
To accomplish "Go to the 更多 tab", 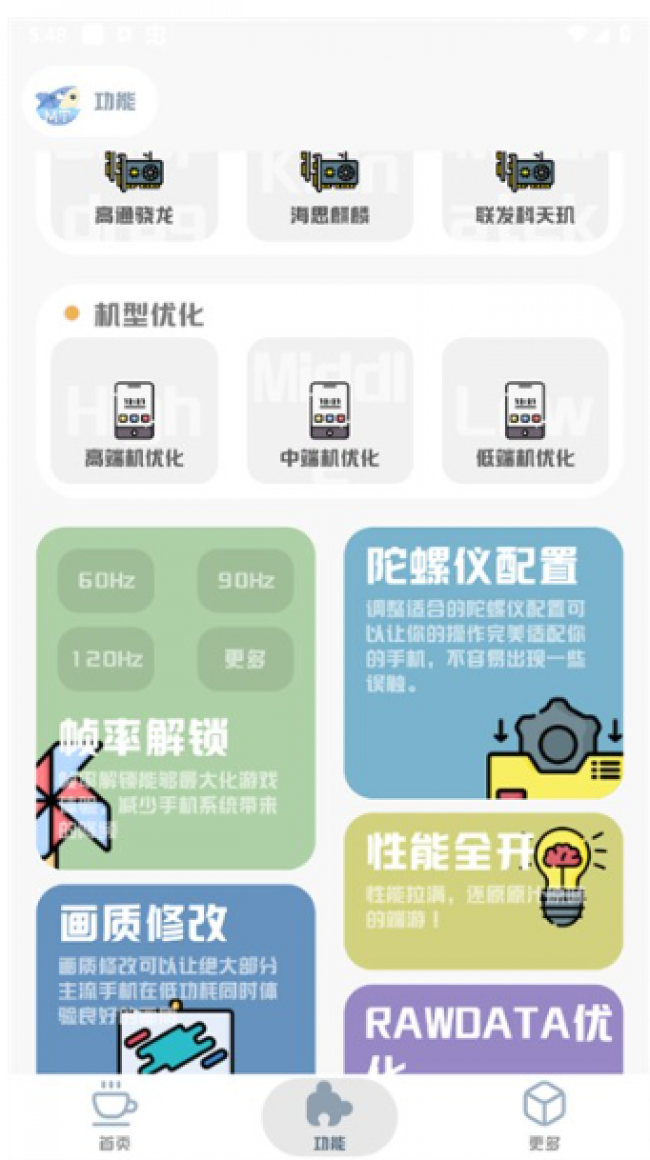I will point(544,1116).
